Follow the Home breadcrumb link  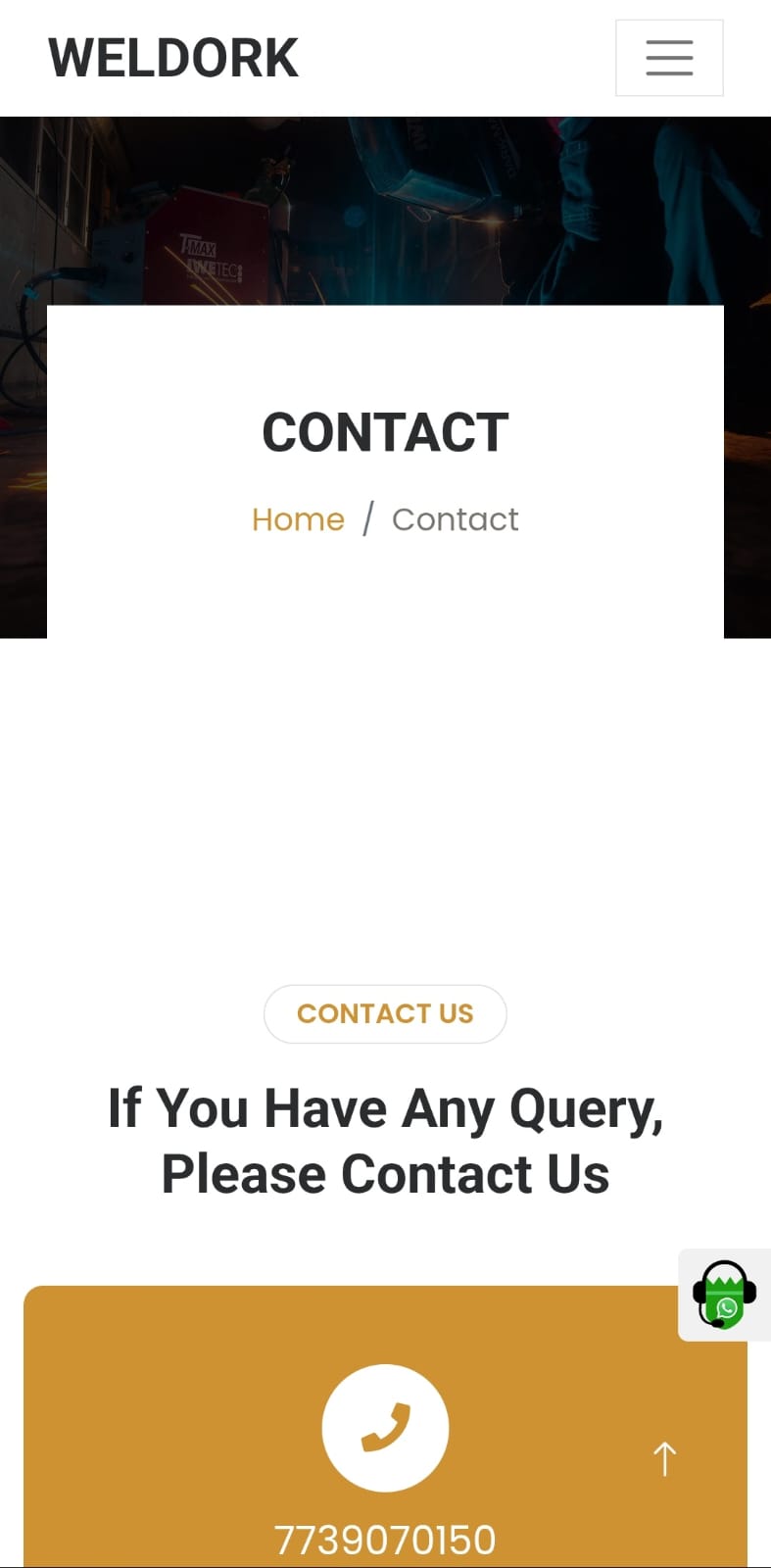(298, 519)
